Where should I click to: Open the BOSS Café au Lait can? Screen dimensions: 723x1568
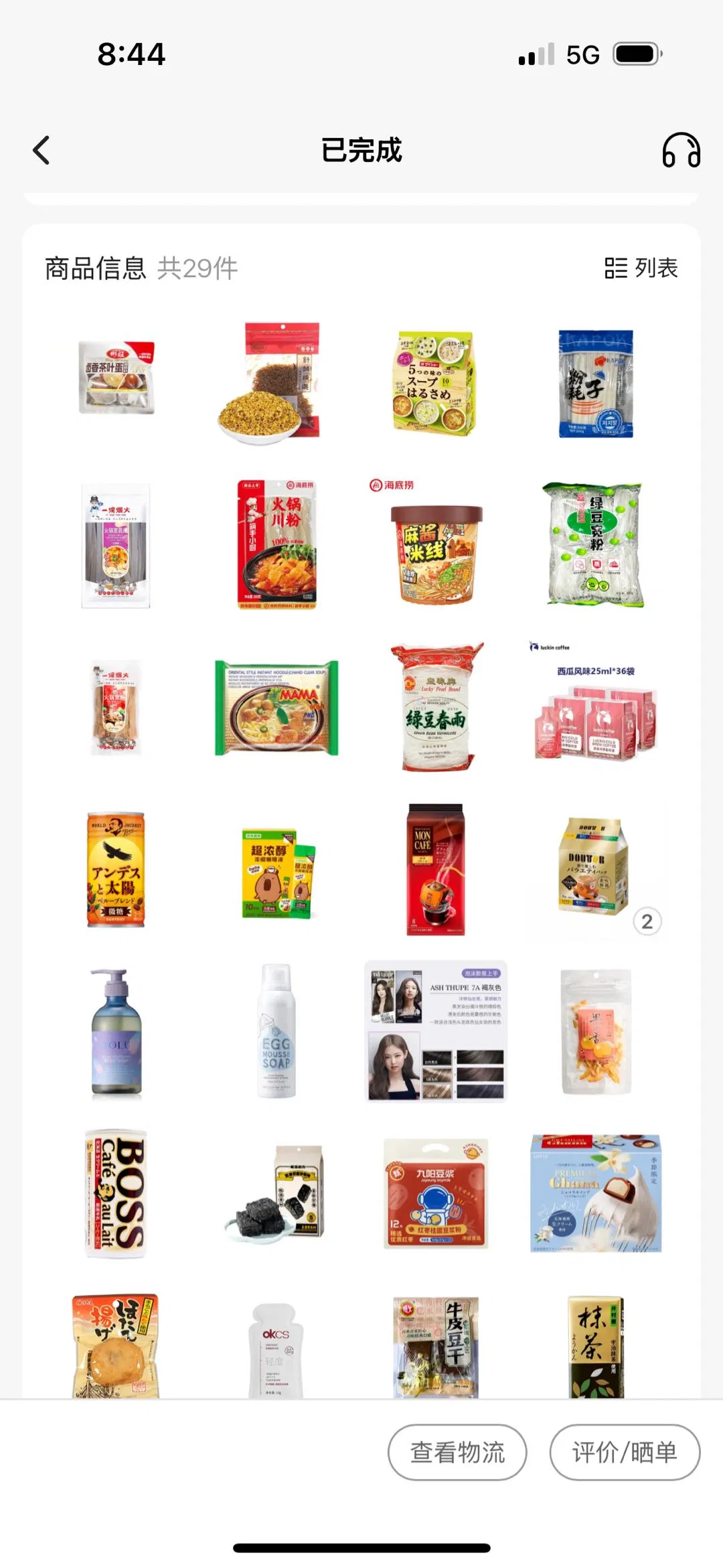[116, 1194]
